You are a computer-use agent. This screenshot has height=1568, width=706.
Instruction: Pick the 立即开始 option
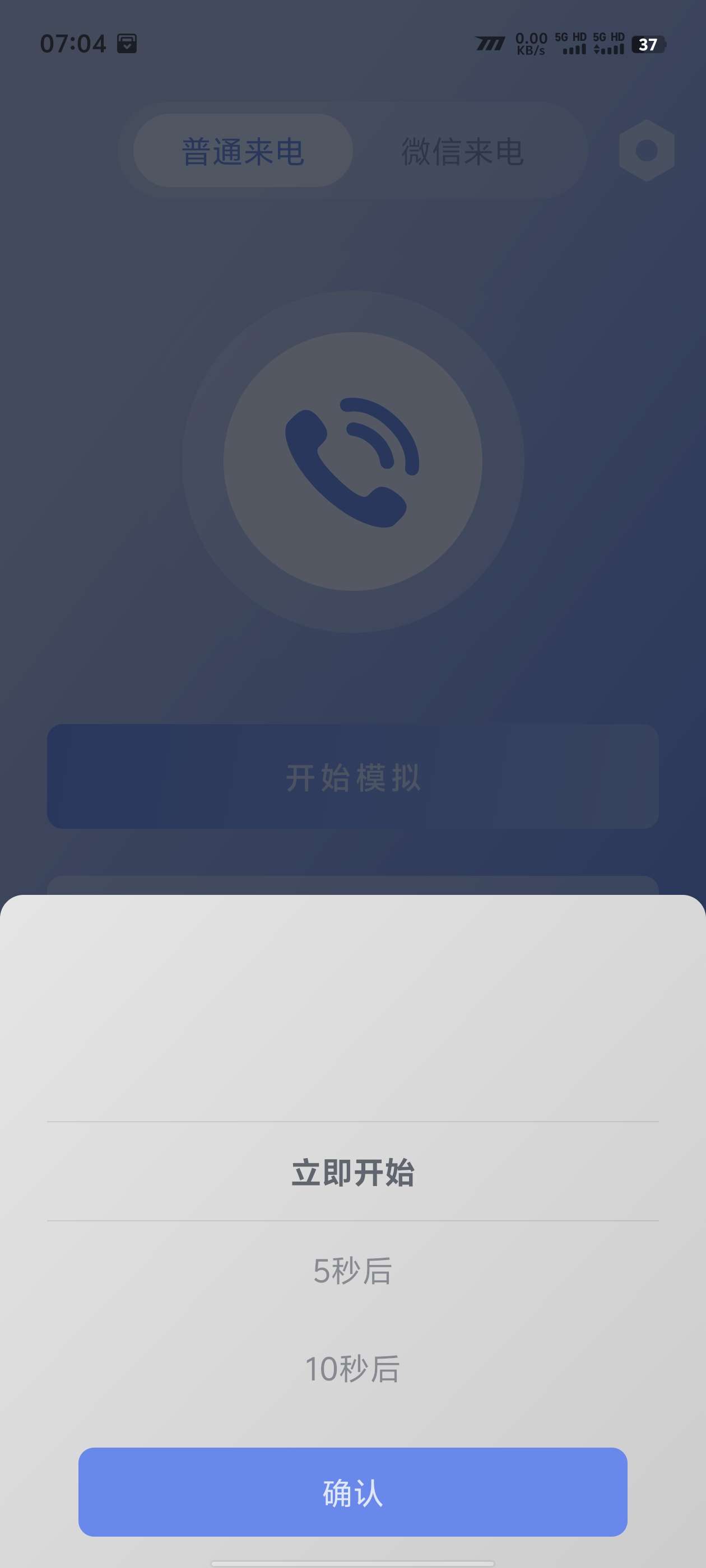352,1172
